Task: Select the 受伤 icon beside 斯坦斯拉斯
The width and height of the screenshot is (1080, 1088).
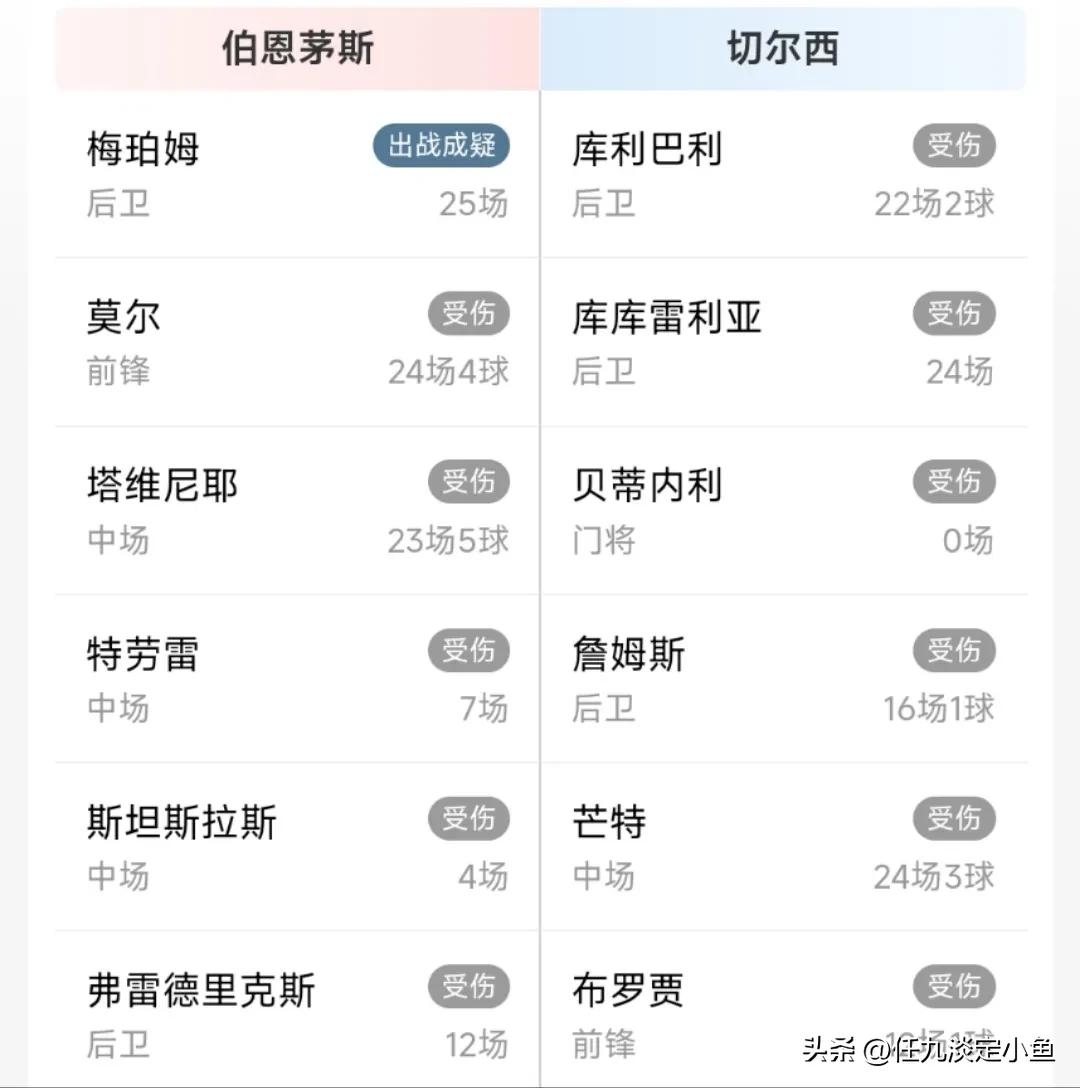Action: [470, 819]
